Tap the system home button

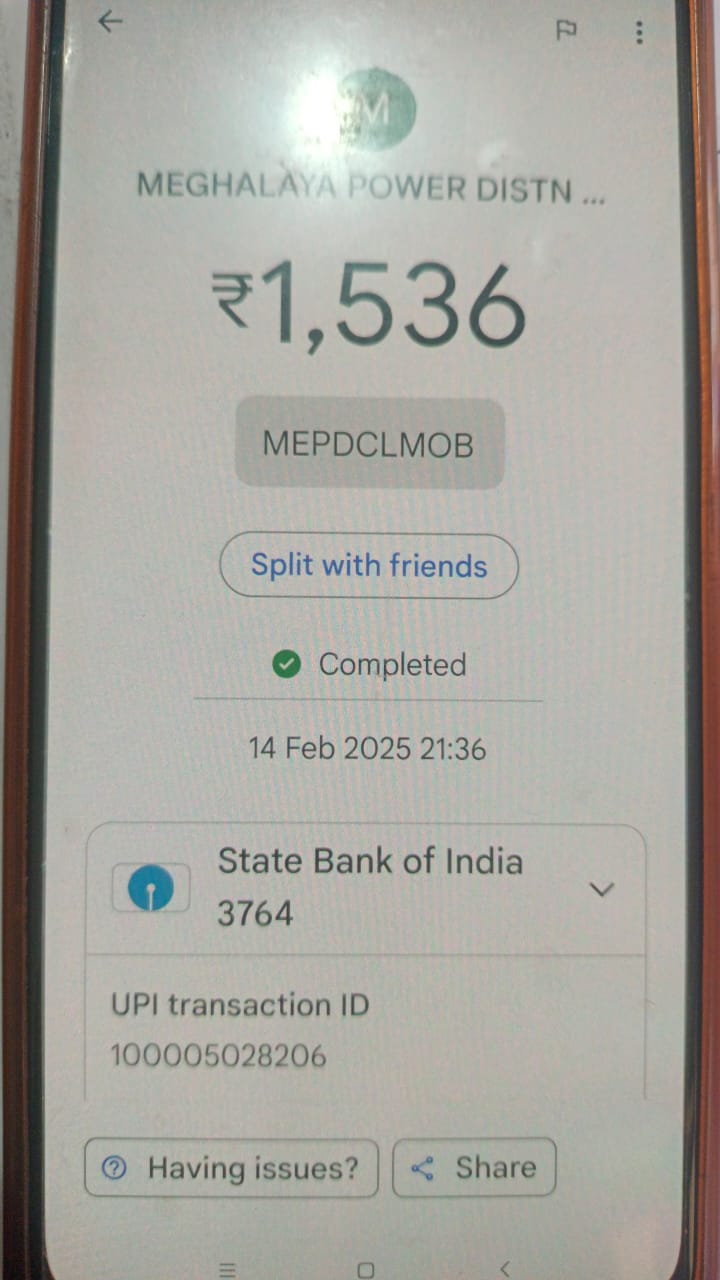click(x=365, y=1270)
